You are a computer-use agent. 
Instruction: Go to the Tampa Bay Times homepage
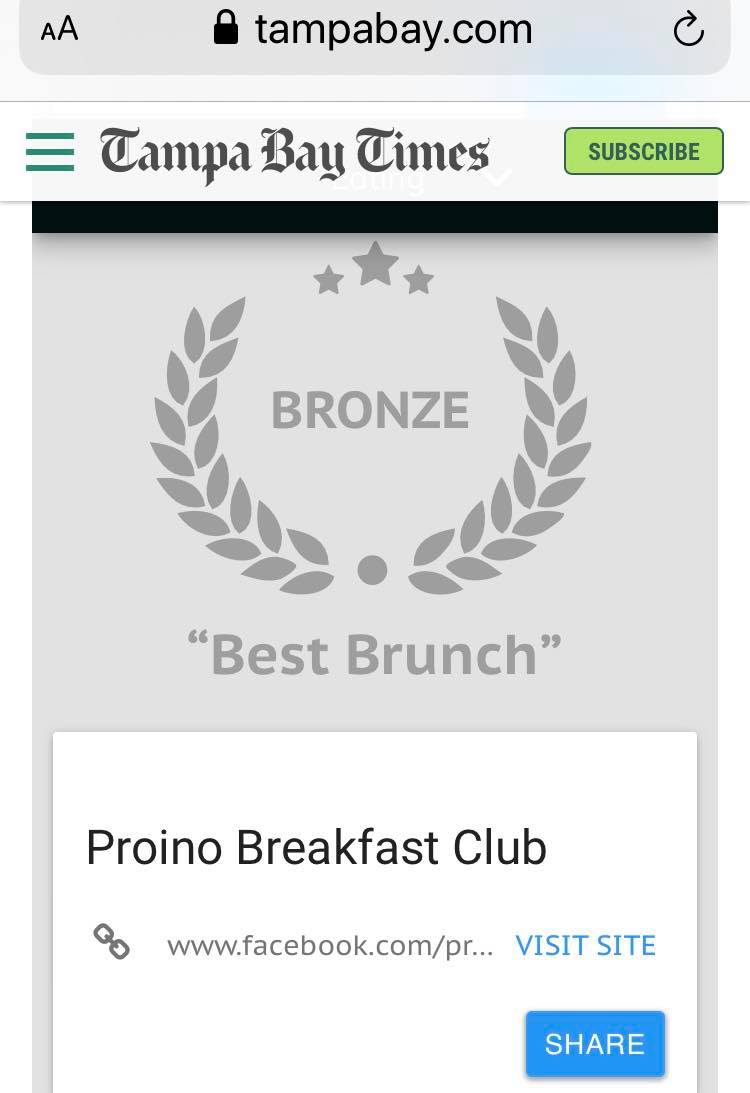294,153
